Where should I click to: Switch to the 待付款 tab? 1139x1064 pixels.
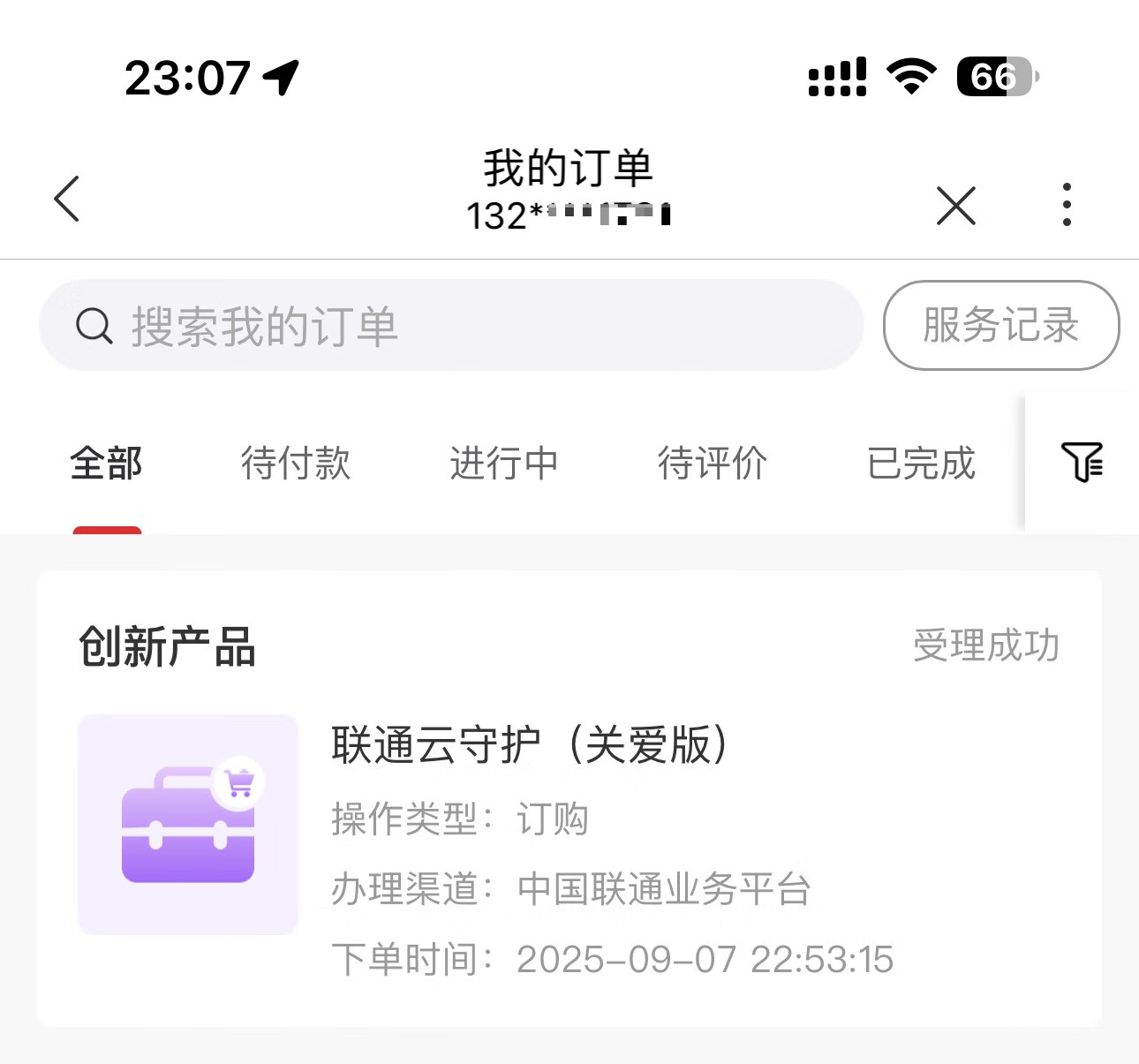point(296,464)
